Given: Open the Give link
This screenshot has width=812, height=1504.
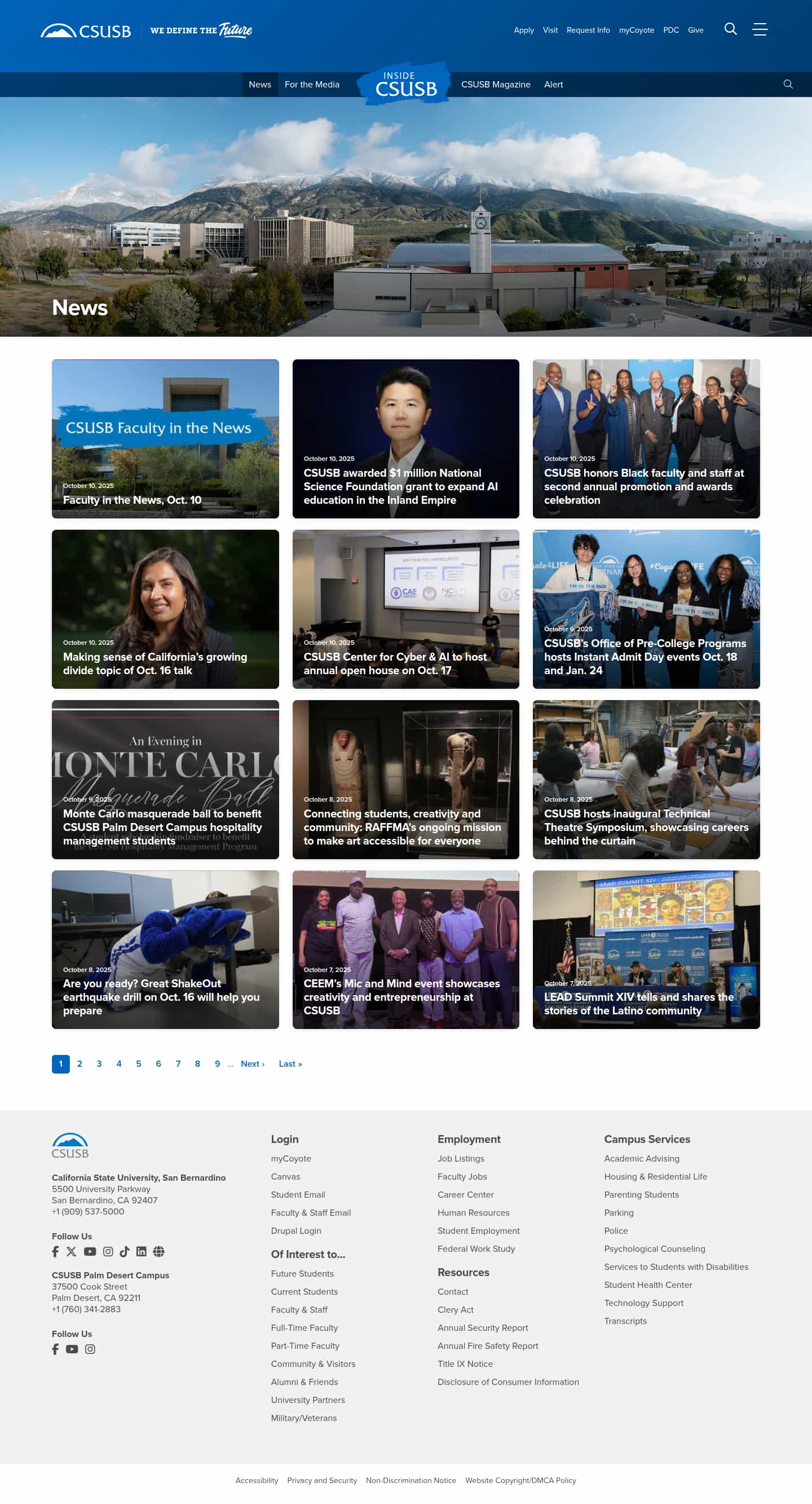Looking at the screenshot, I should (x=695, y=30).
